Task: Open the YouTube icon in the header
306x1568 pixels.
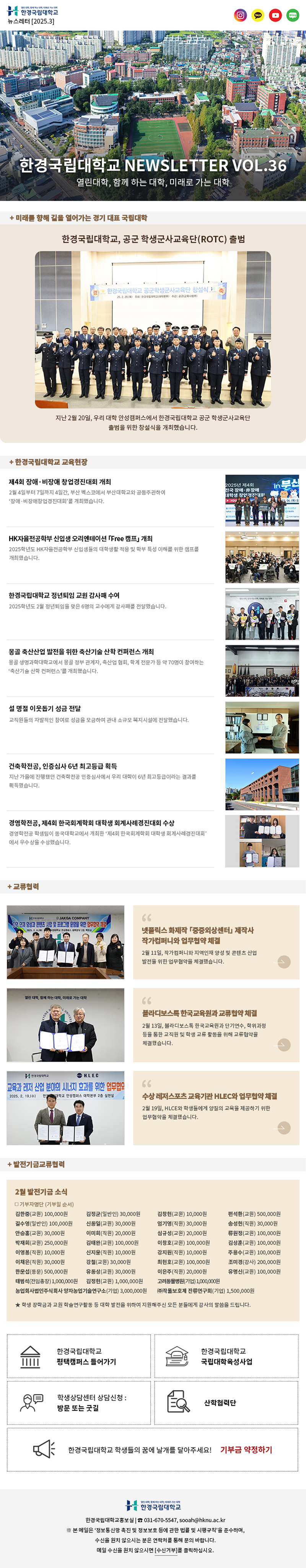Action: click(275, 15)
